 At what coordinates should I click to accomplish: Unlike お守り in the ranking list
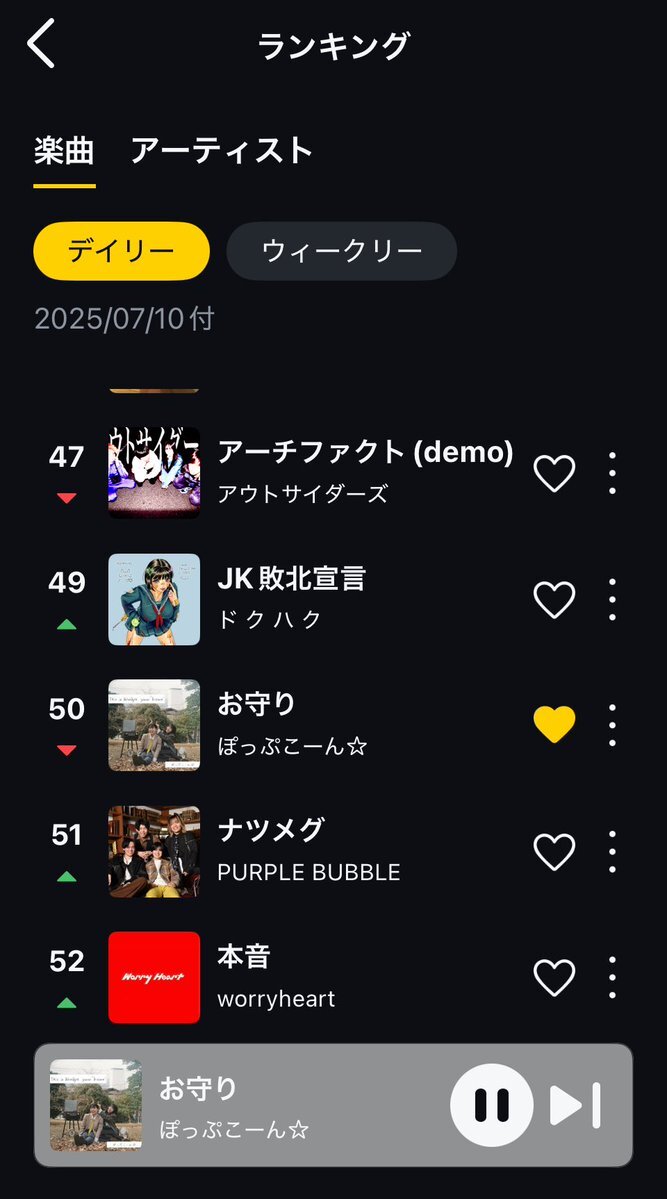[x=555, y=725]
